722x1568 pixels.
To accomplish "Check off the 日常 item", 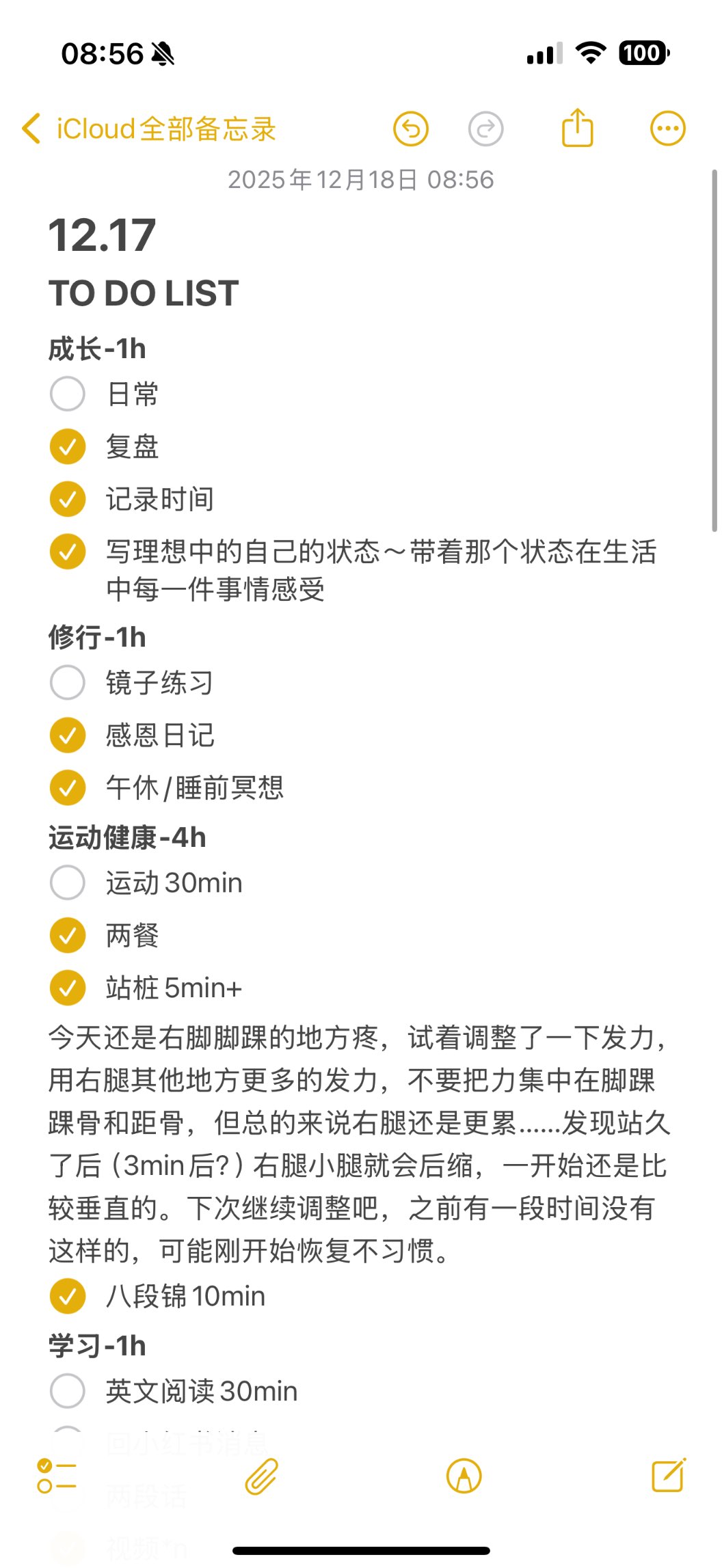I will 68,394.
